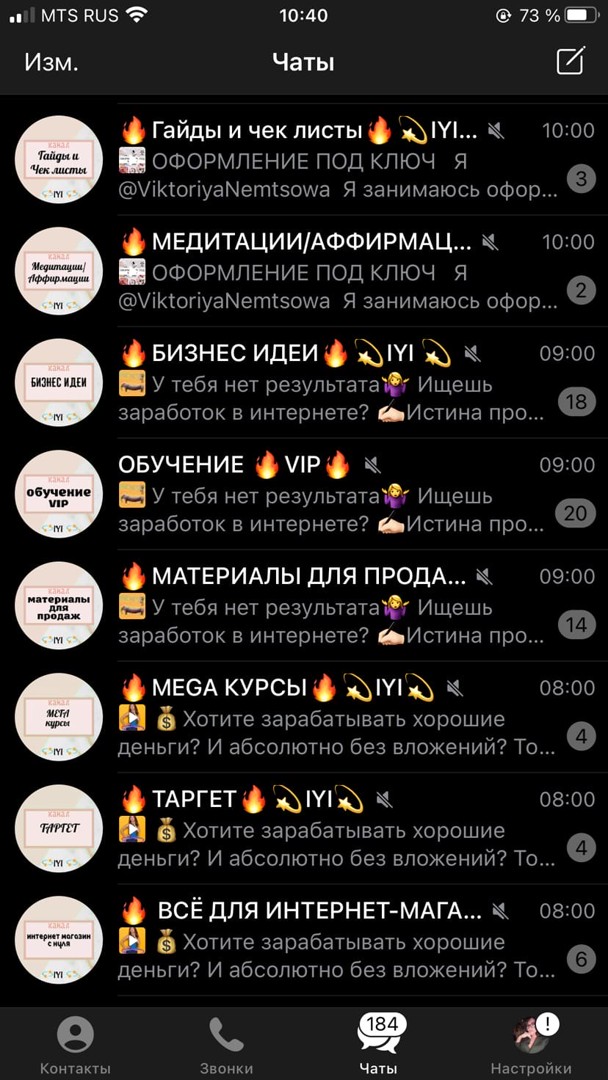Tap the Изм. edit button

click(51, 62)
